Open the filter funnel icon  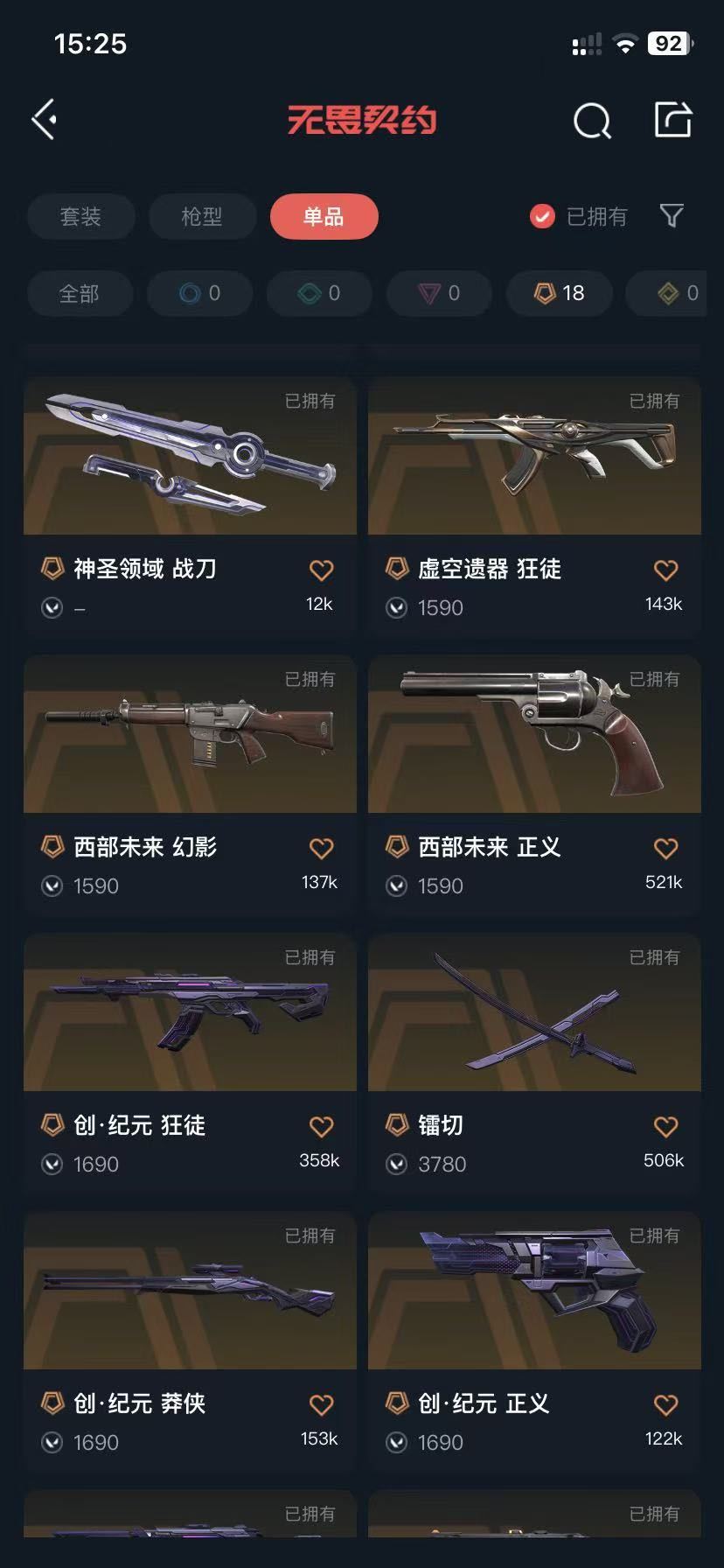(671, 215)
